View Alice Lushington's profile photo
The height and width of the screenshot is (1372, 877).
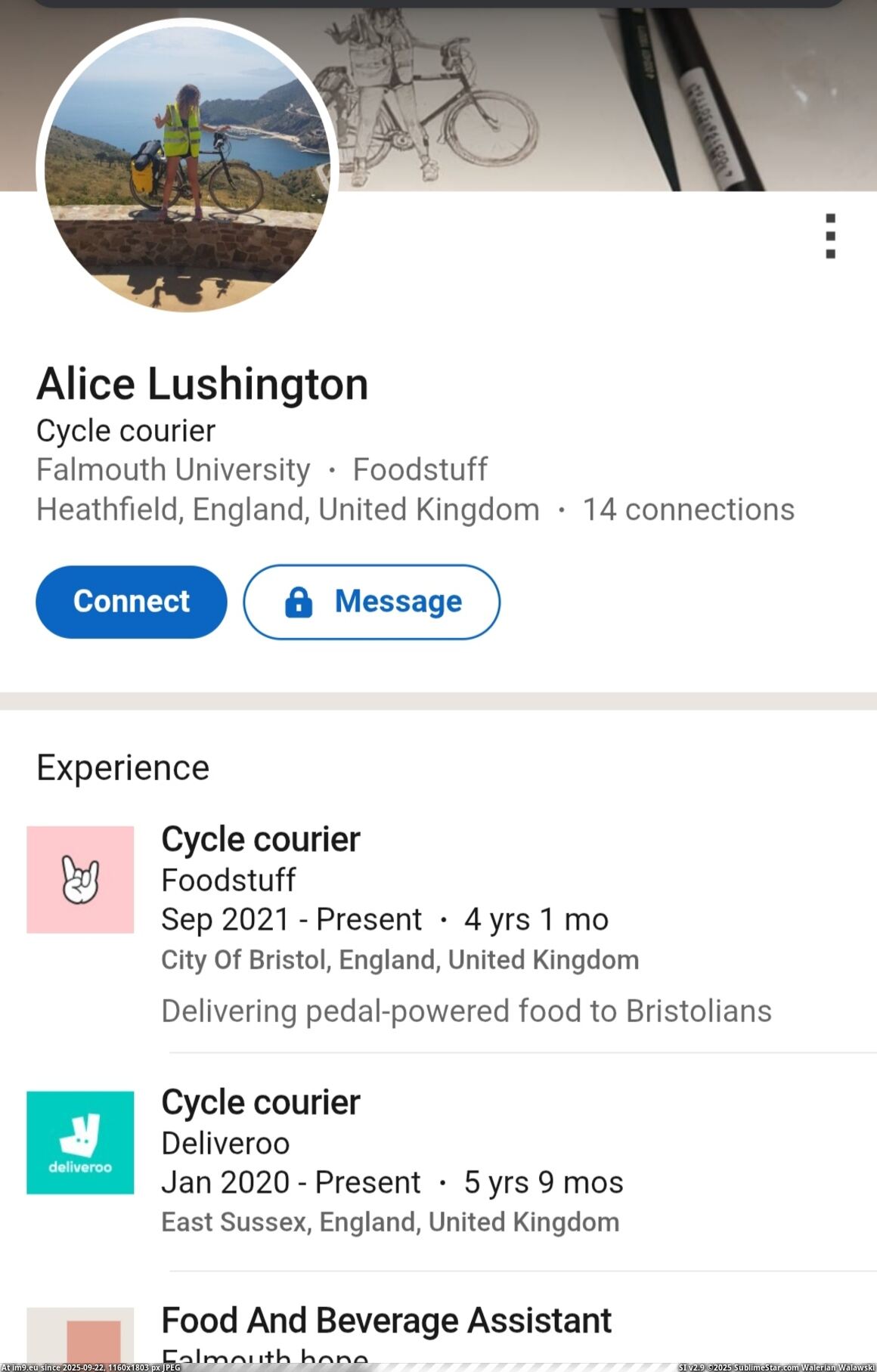(187, 166)
